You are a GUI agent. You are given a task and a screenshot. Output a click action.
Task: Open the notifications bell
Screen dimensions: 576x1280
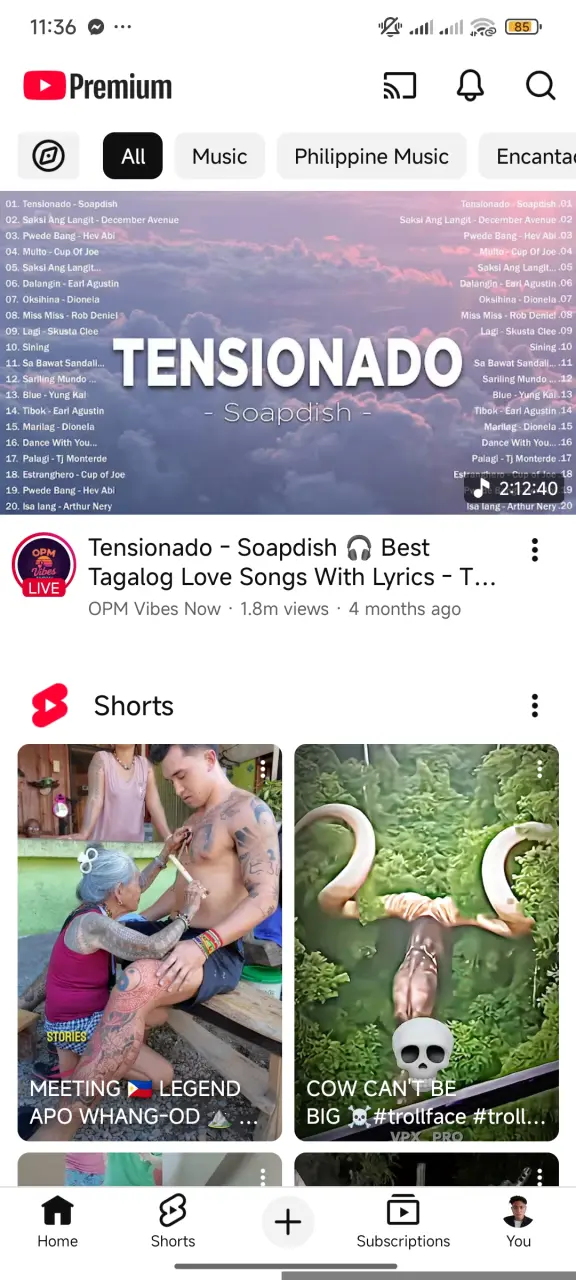click(470, 86)
